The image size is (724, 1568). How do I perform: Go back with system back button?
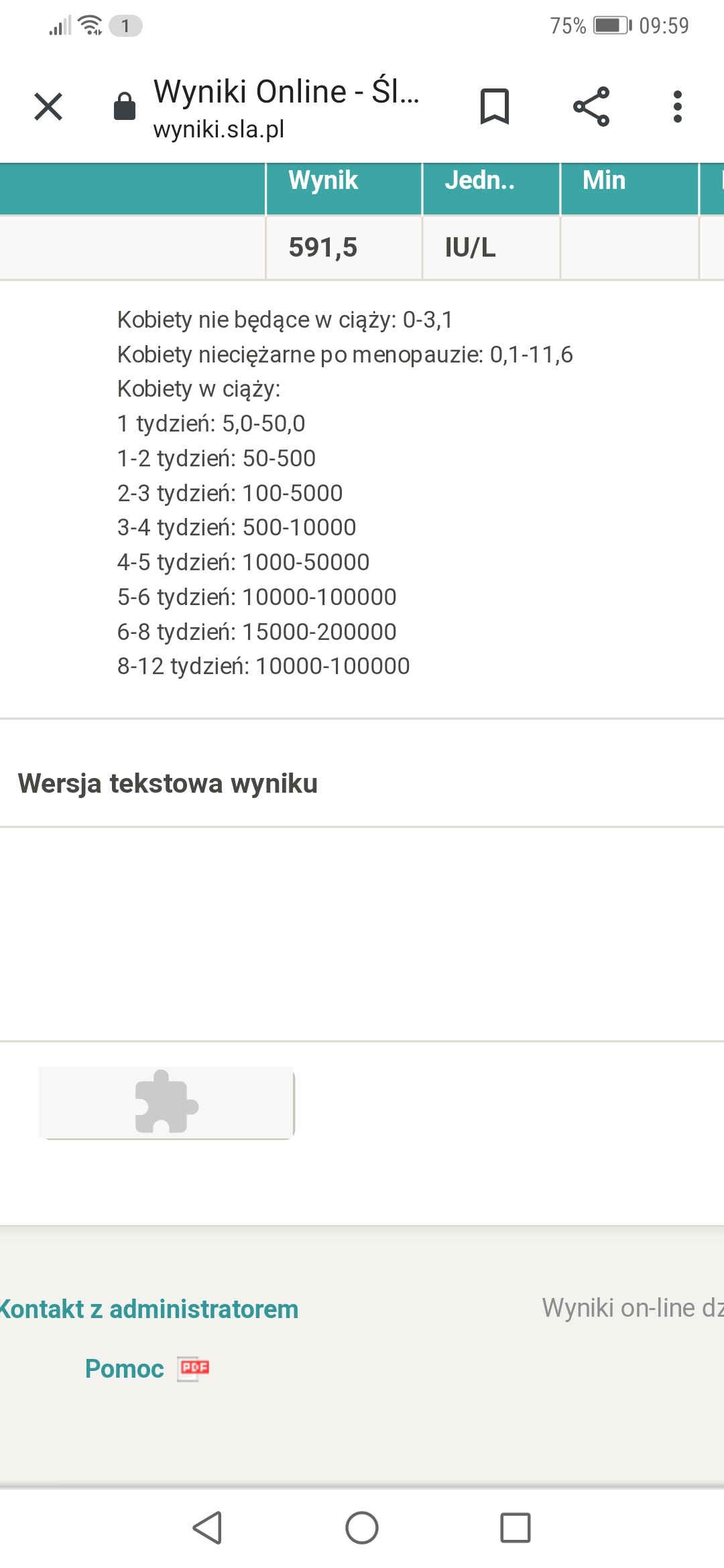tap(207, 1528)
